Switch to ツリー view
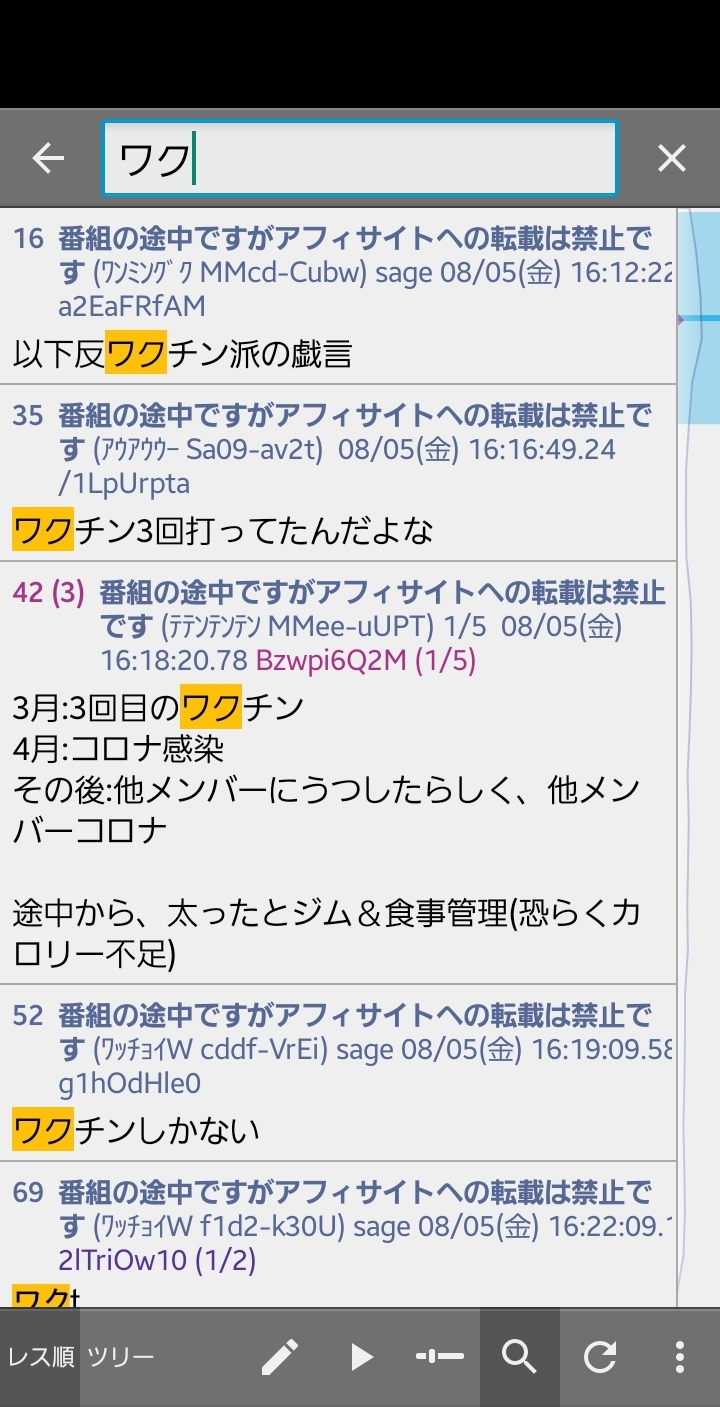Screen dimensions: 720x1407 pyautogui.click(x=120, y=1357)
